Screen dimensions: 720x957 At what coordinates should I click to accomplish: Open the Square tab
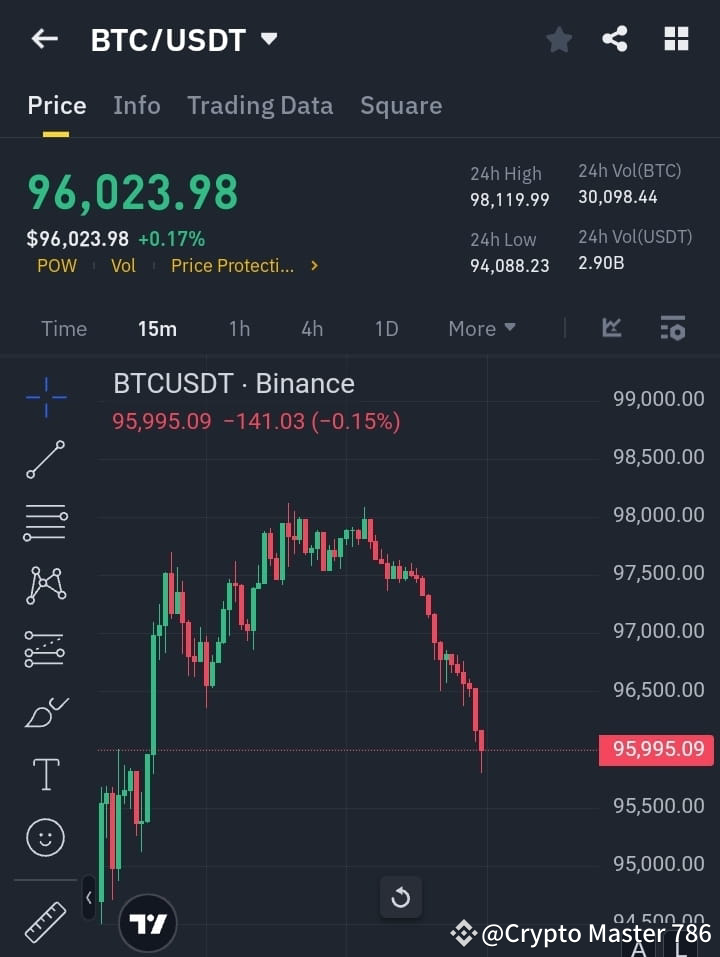tap(401, 105)
